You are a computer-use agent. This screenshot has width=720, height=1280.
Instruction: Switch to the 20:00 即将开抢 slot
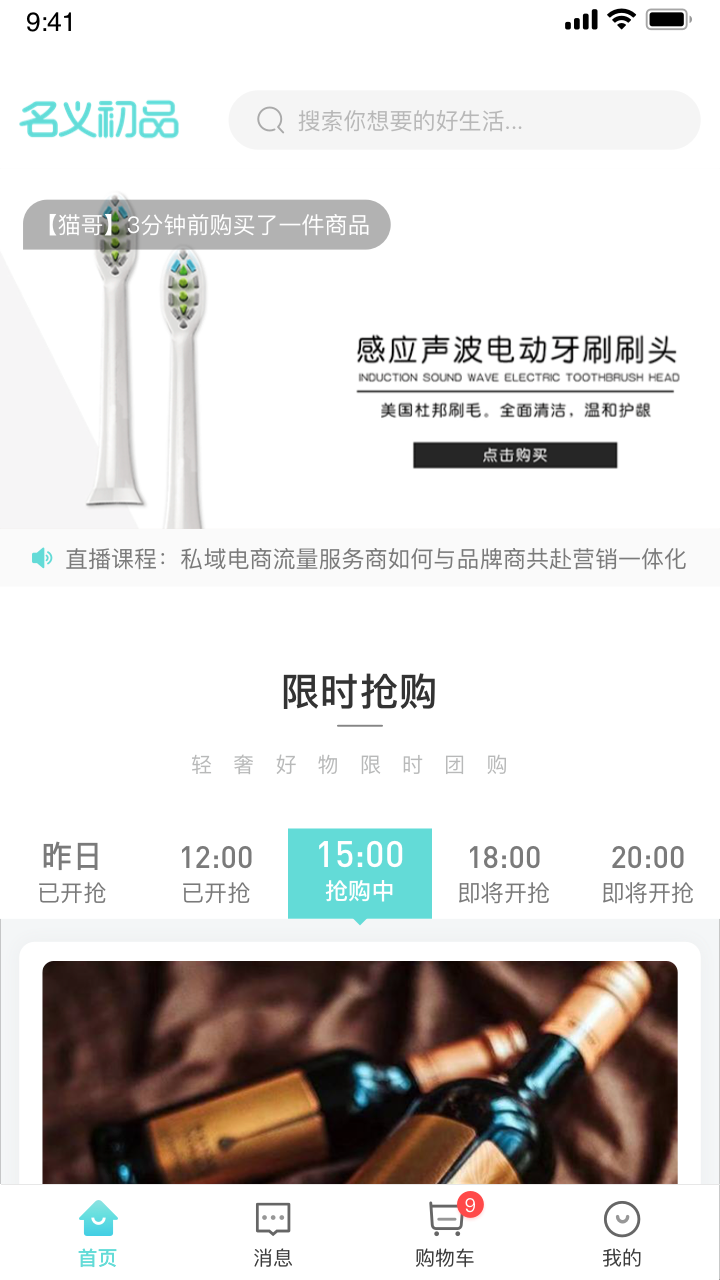coord(648,873)
